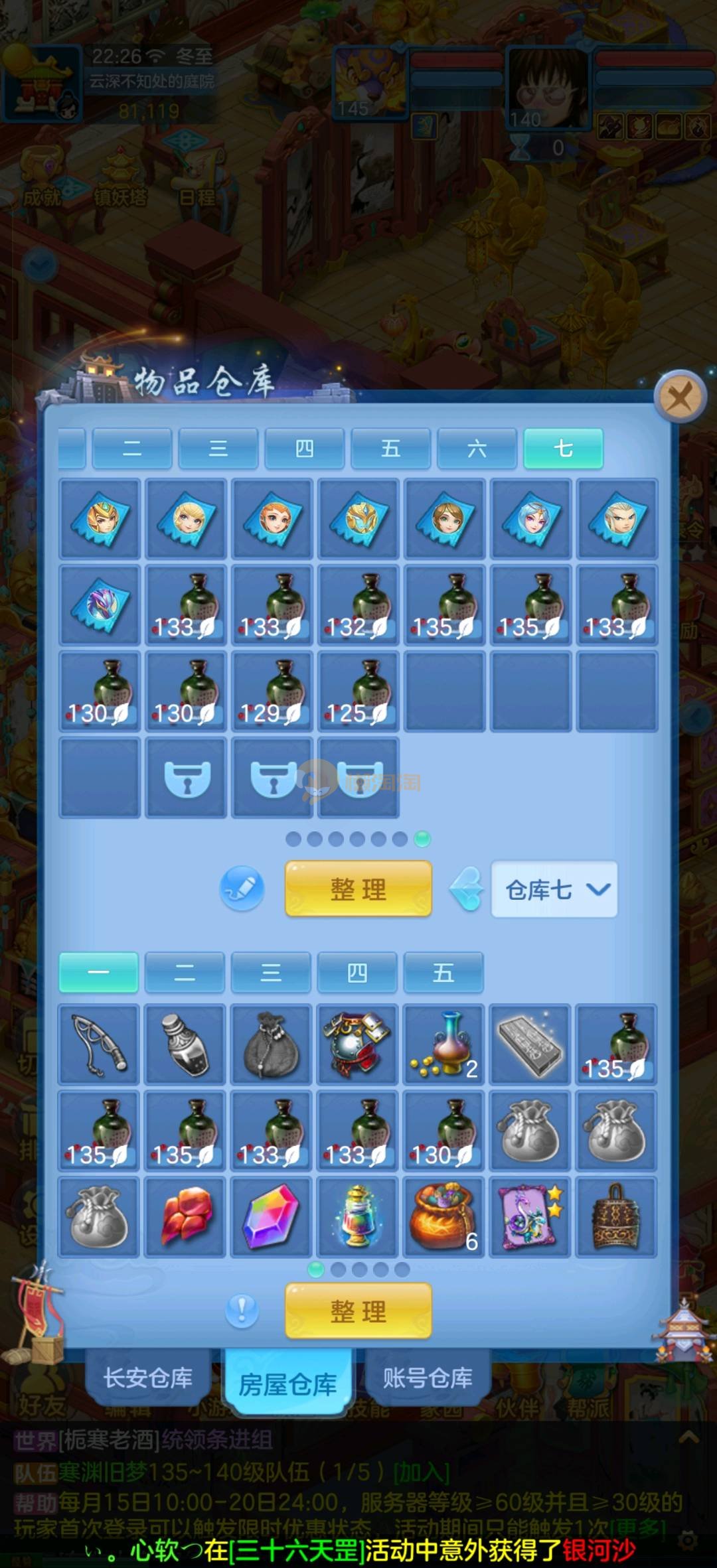Select warehouse page 四 in top row
Screen dimensions: 717x1568
(x=305, y=449)
